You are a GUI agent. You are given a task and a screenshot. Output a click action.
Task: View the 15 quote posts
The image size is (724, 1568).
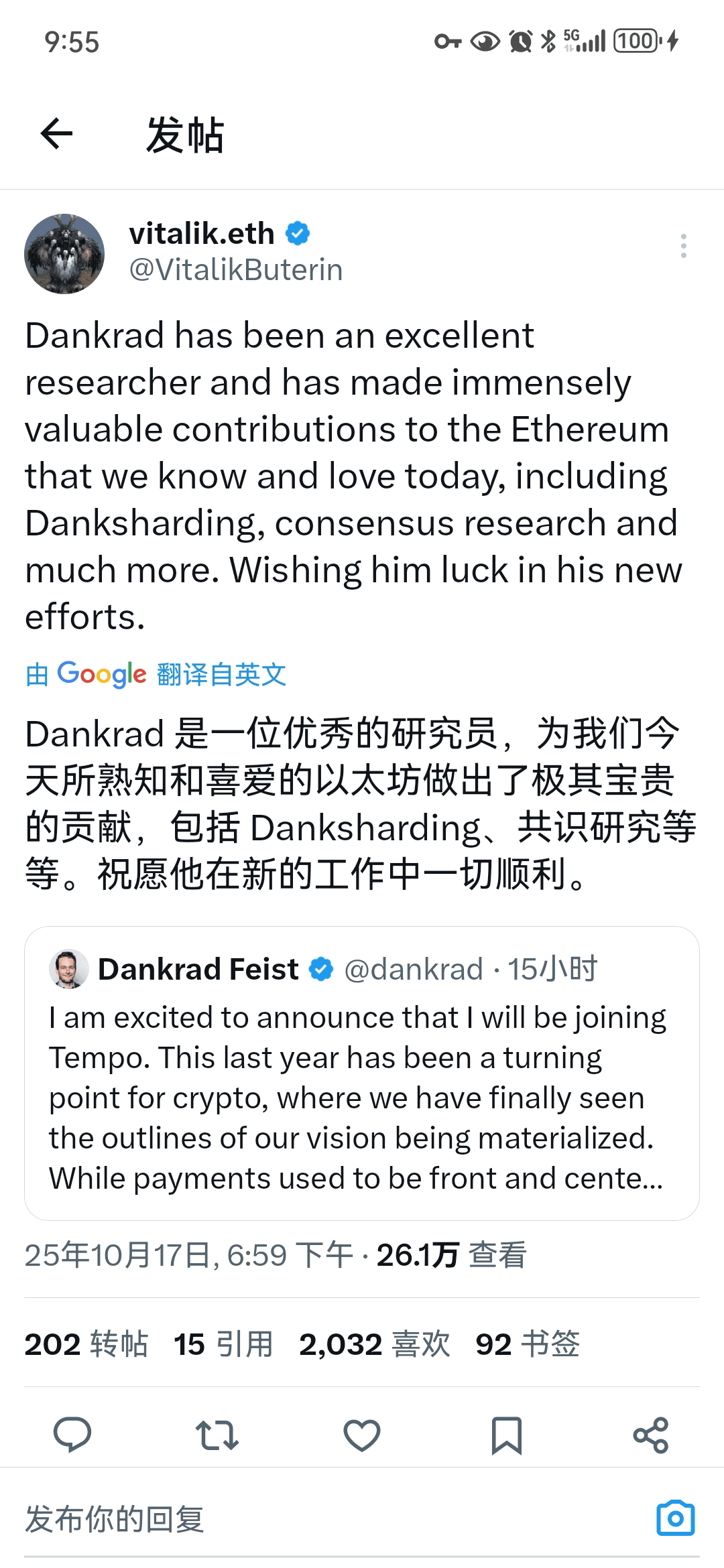pyautogui.click(x=223, y=1344)
